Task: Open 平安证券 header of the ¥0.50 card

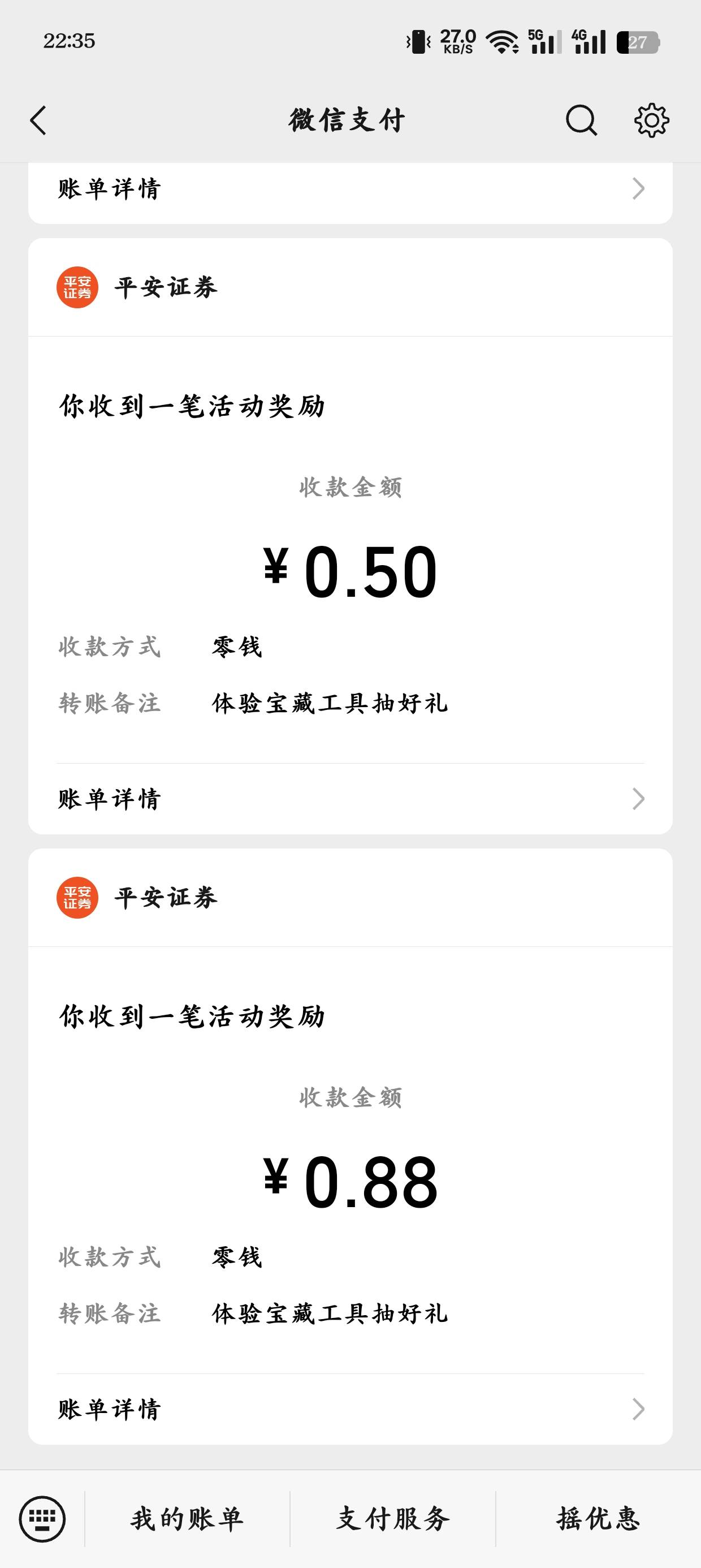Action: click(350, 287)
